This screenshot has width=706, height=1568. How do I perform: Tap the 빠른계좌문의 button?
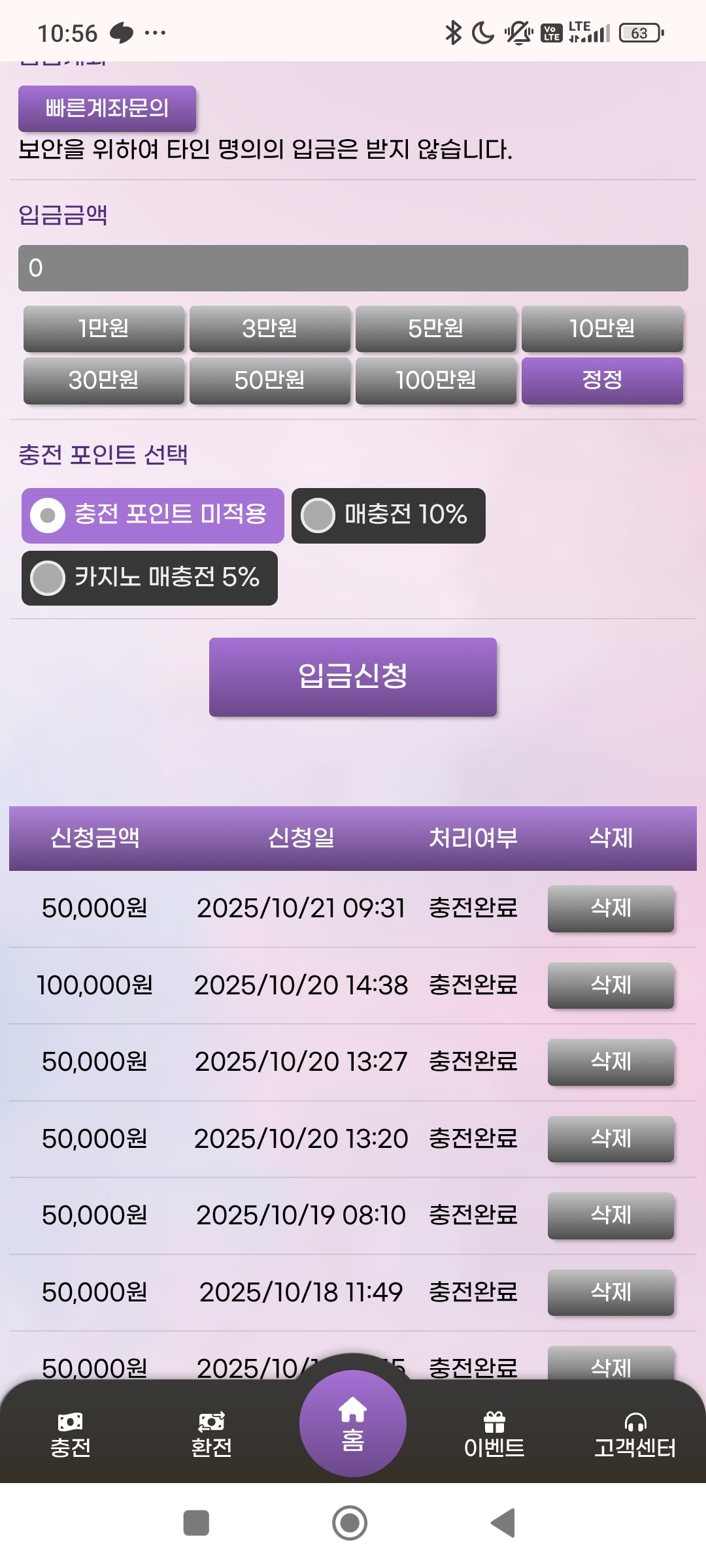coord(107,108)
